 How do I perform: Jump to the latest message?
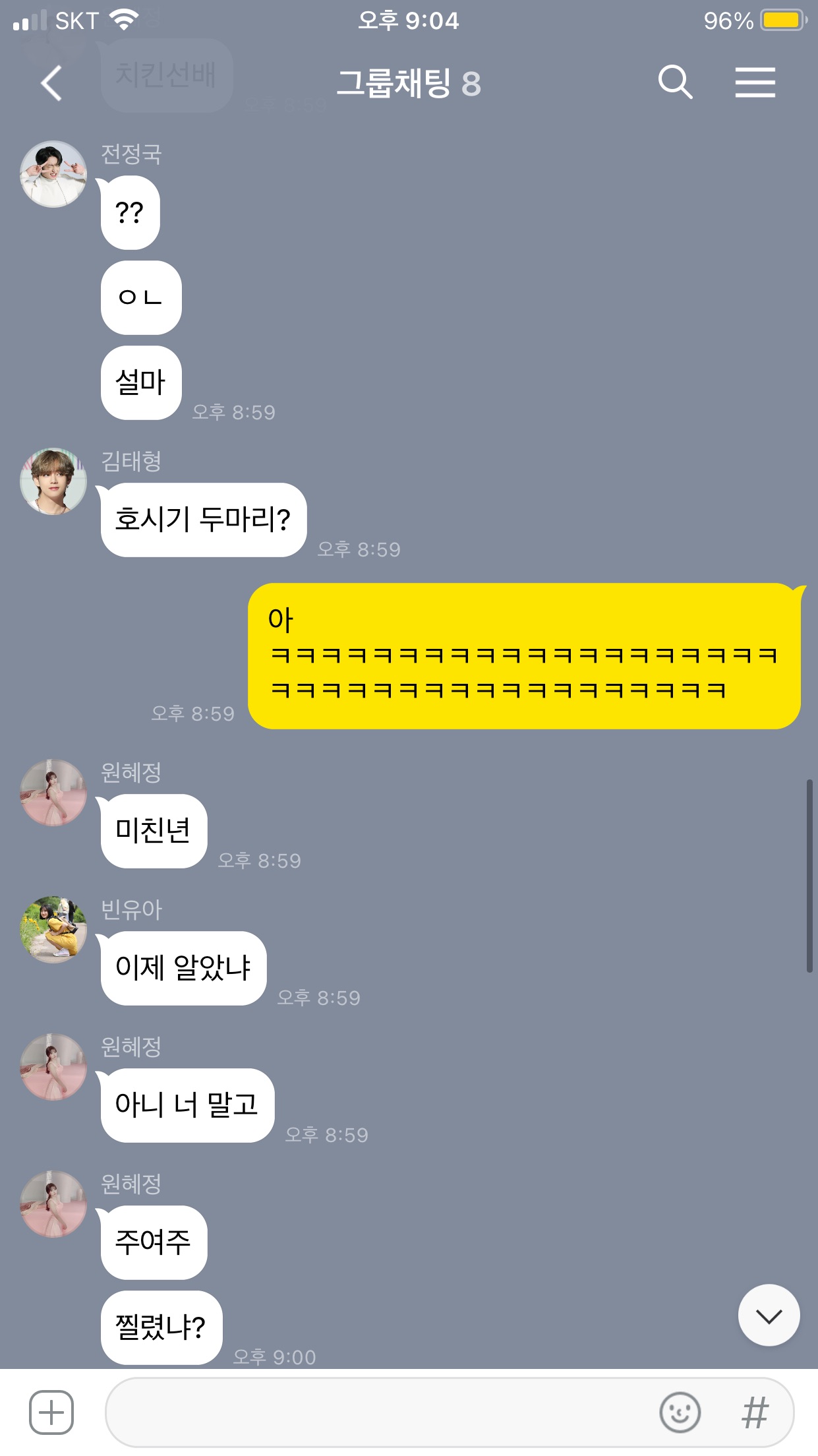769,1315
